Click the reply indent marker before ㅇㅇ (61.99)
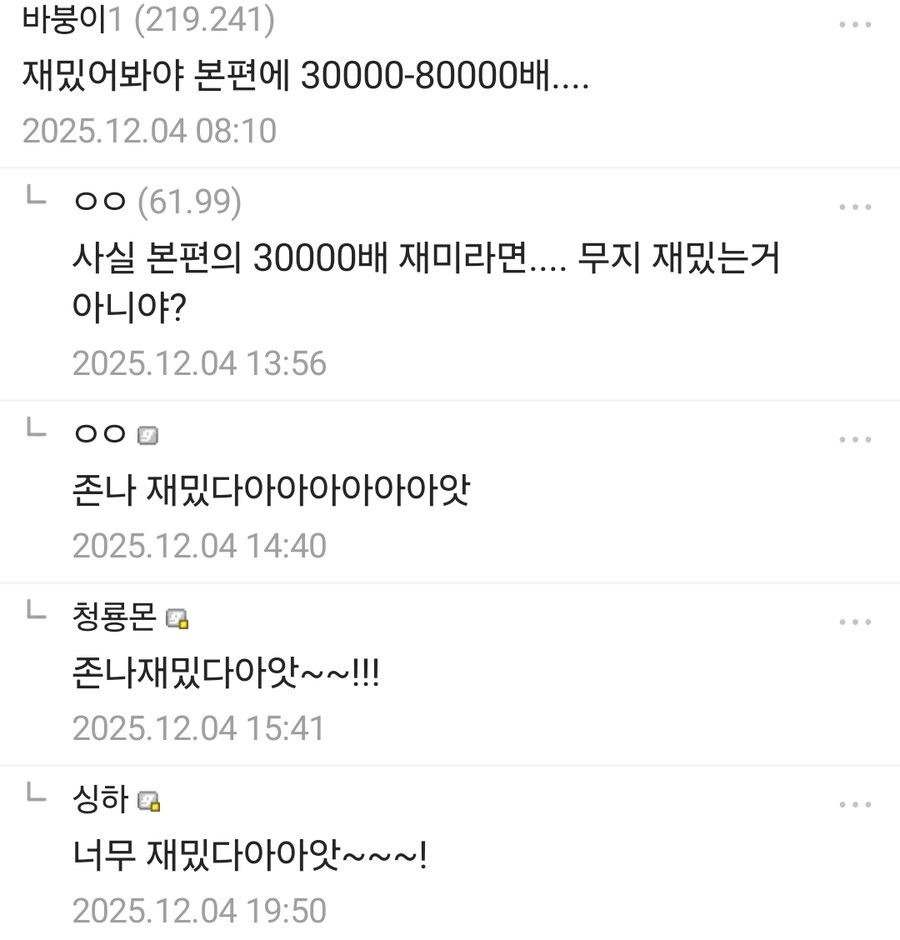The width and height of the screenshot is (900, 940). 35,200
